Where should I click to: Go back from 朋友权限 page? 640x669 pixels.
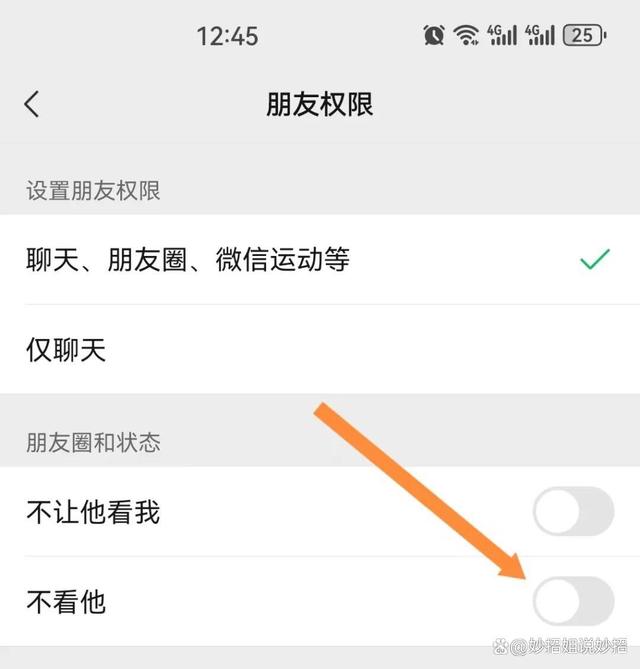pos(32,104)
